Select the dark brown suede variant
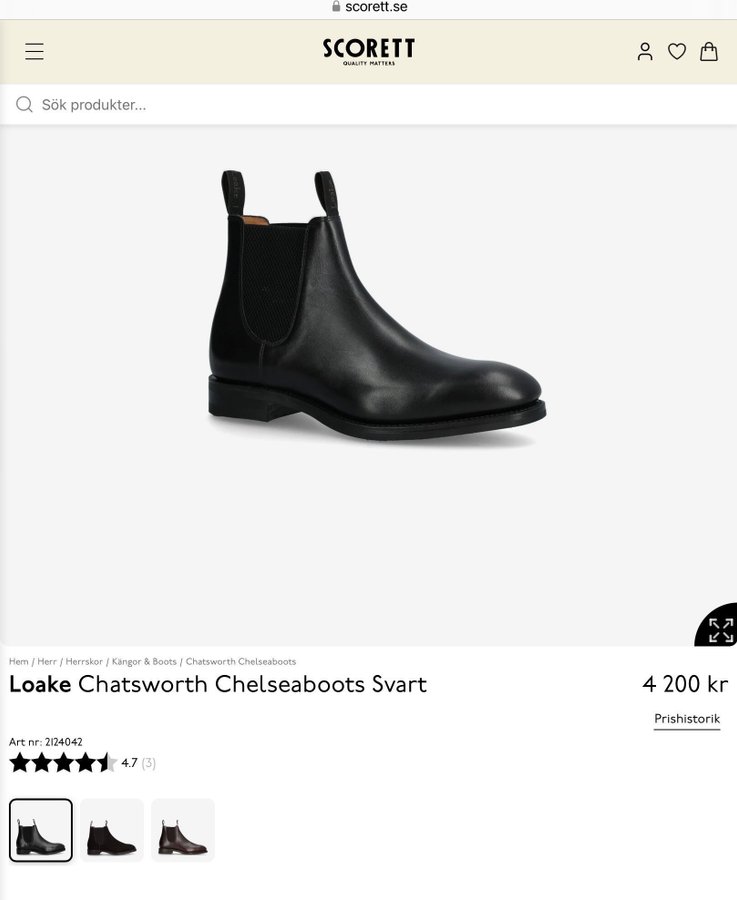The height and width of the screenshot is (900, 737). 112,830
